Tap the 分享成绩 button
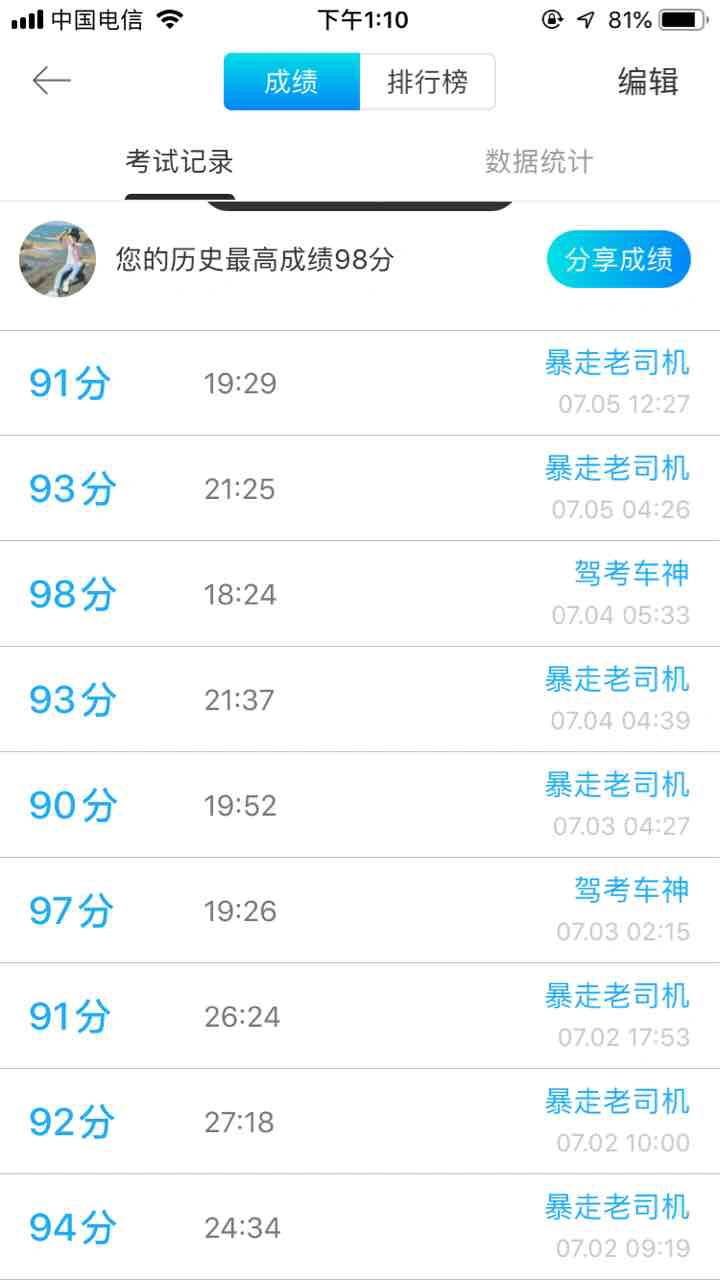This screenshot has width=720, height=1280. click(x=619, y=260)
